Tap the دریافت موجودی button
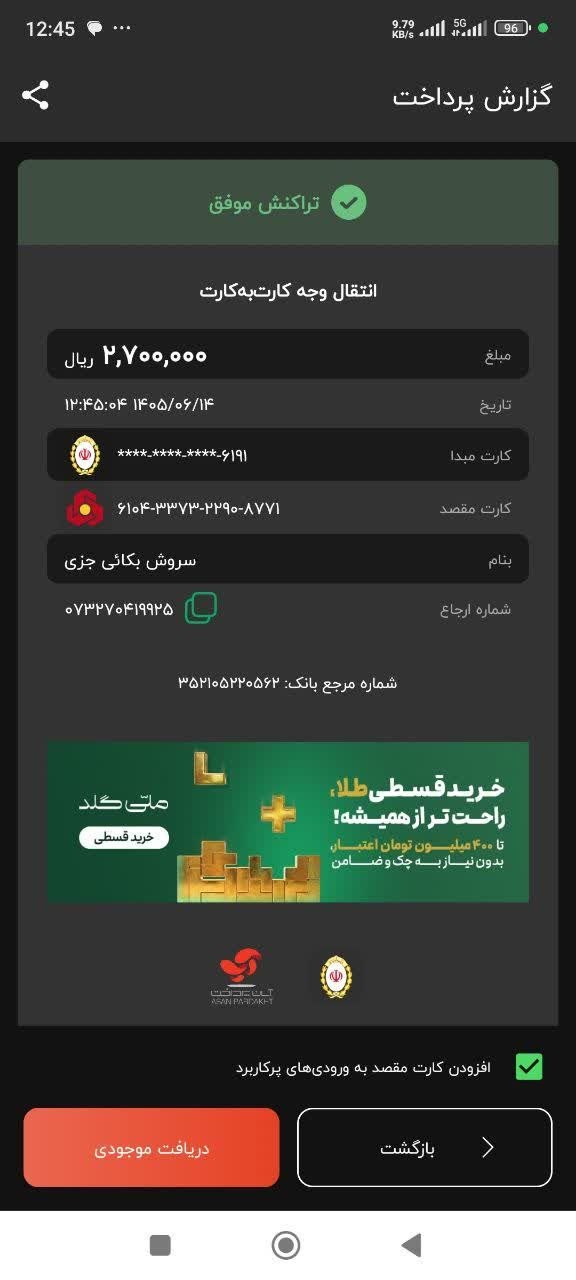This screenshot has height=1280, width=576. tap(151, 1148)
